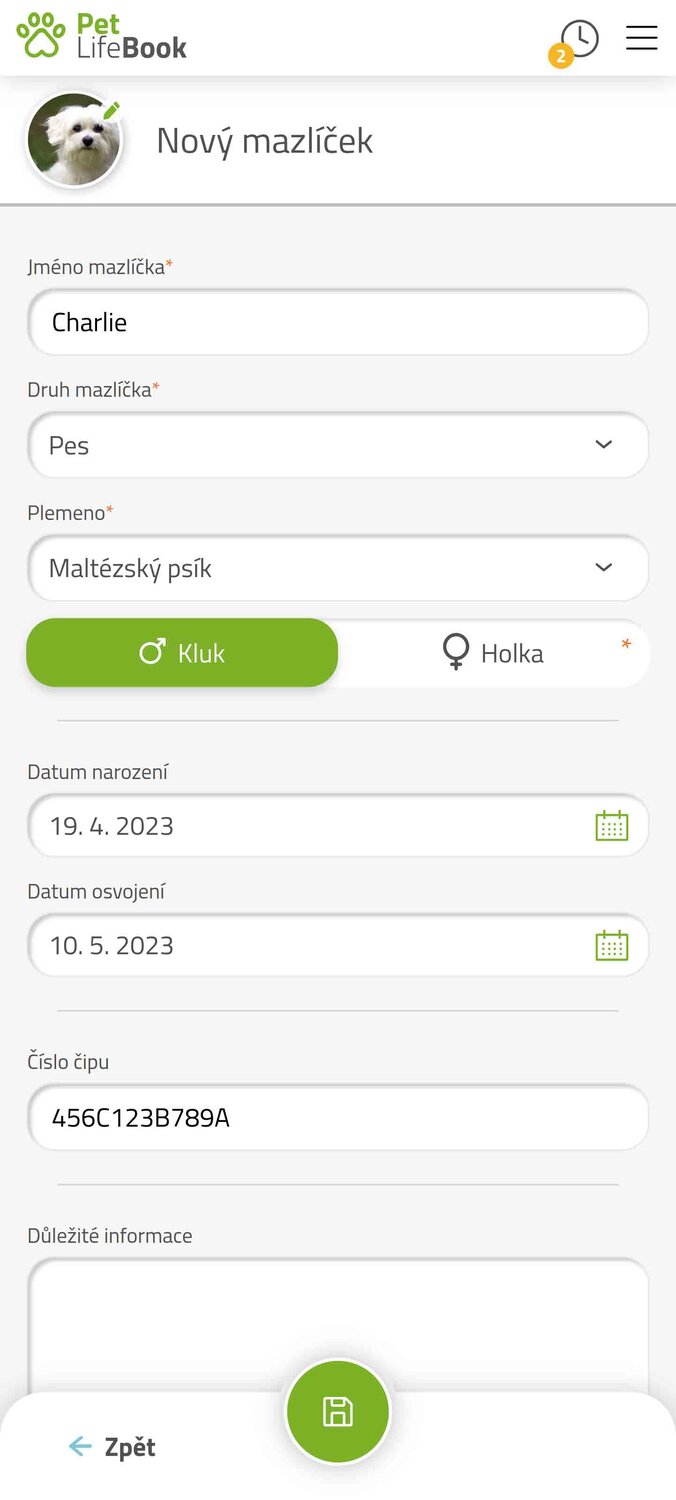Tap the Pet LifeBook home logo

[102, 36]
